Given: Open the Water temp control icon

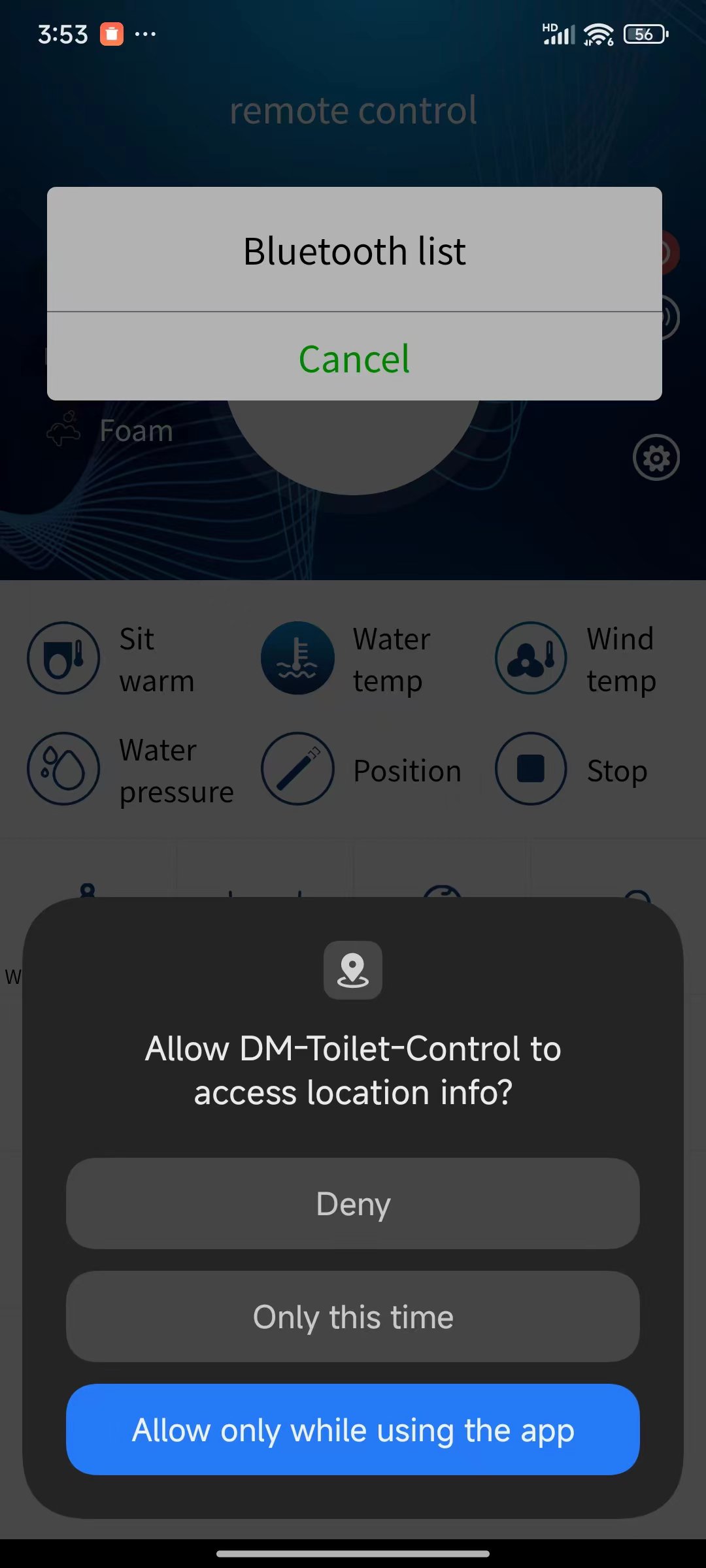Looking at the screenshot, I should 297,658.
